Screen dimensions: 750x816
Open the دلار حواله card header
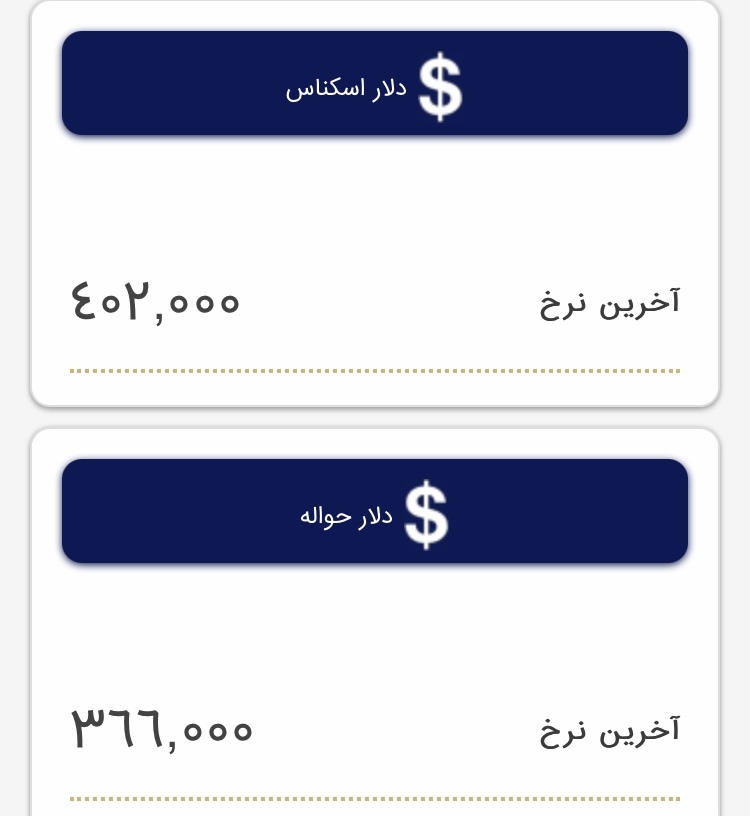pos(374,510)
